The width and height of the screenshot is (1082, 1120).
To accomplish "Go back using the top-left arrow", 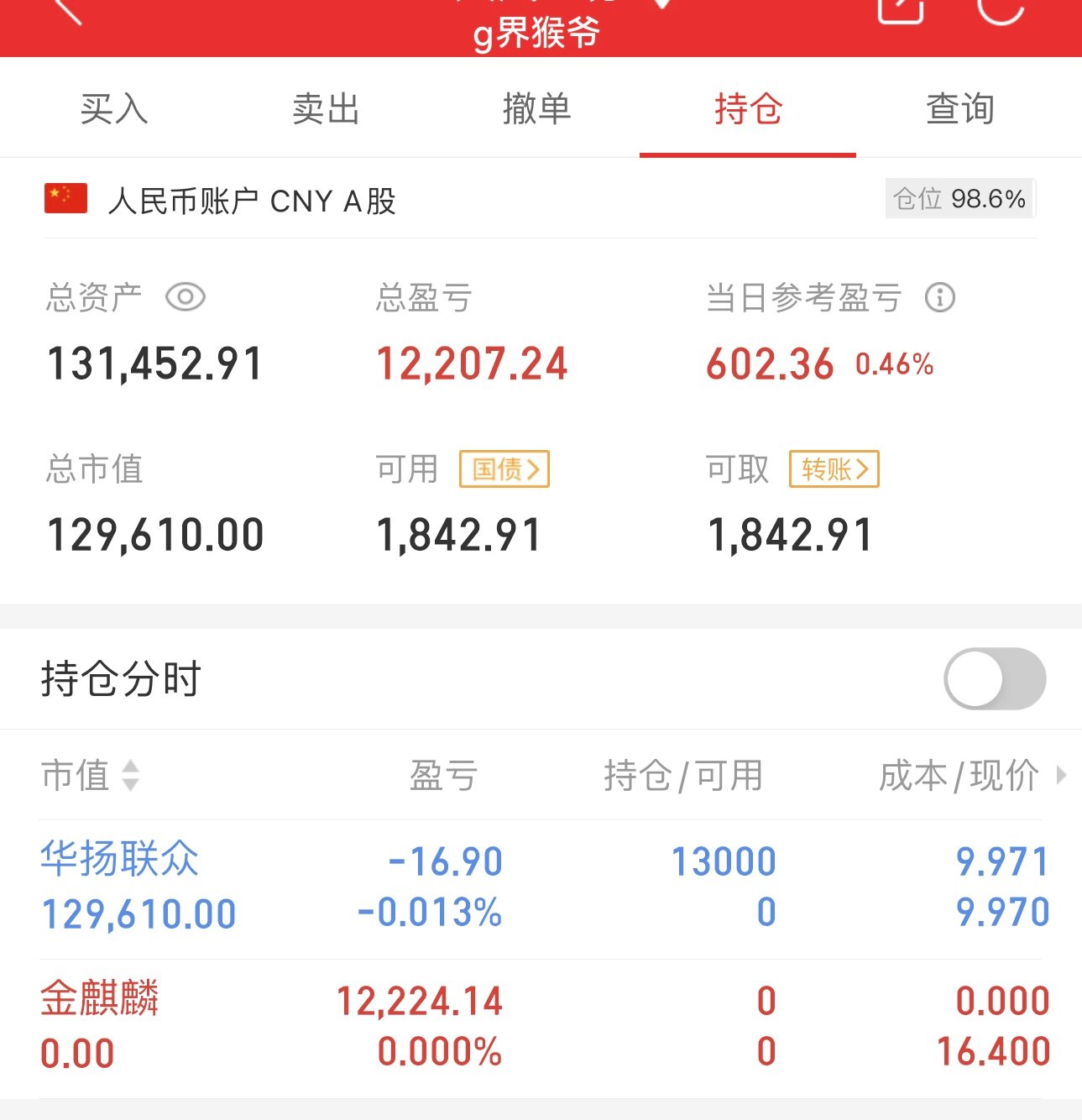I will click(x=67, y=8).
